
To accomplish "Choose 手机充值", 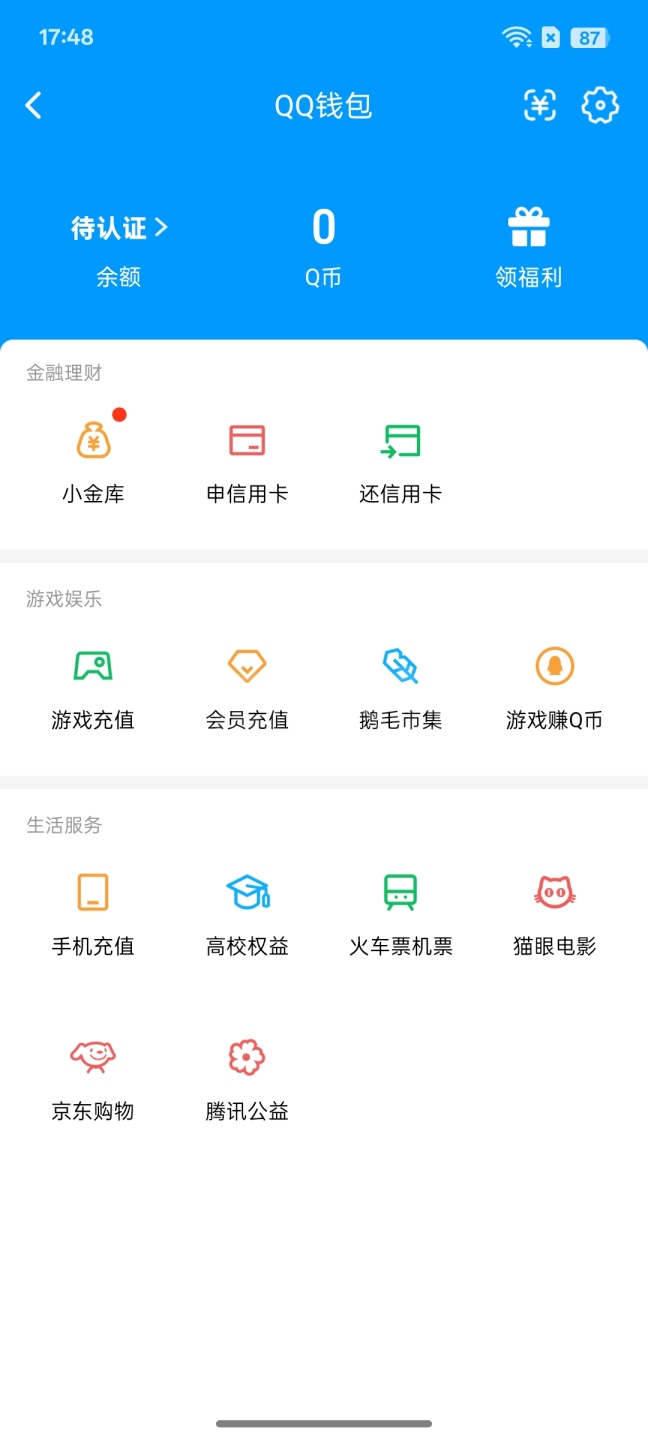I will (x=93, y=912).
